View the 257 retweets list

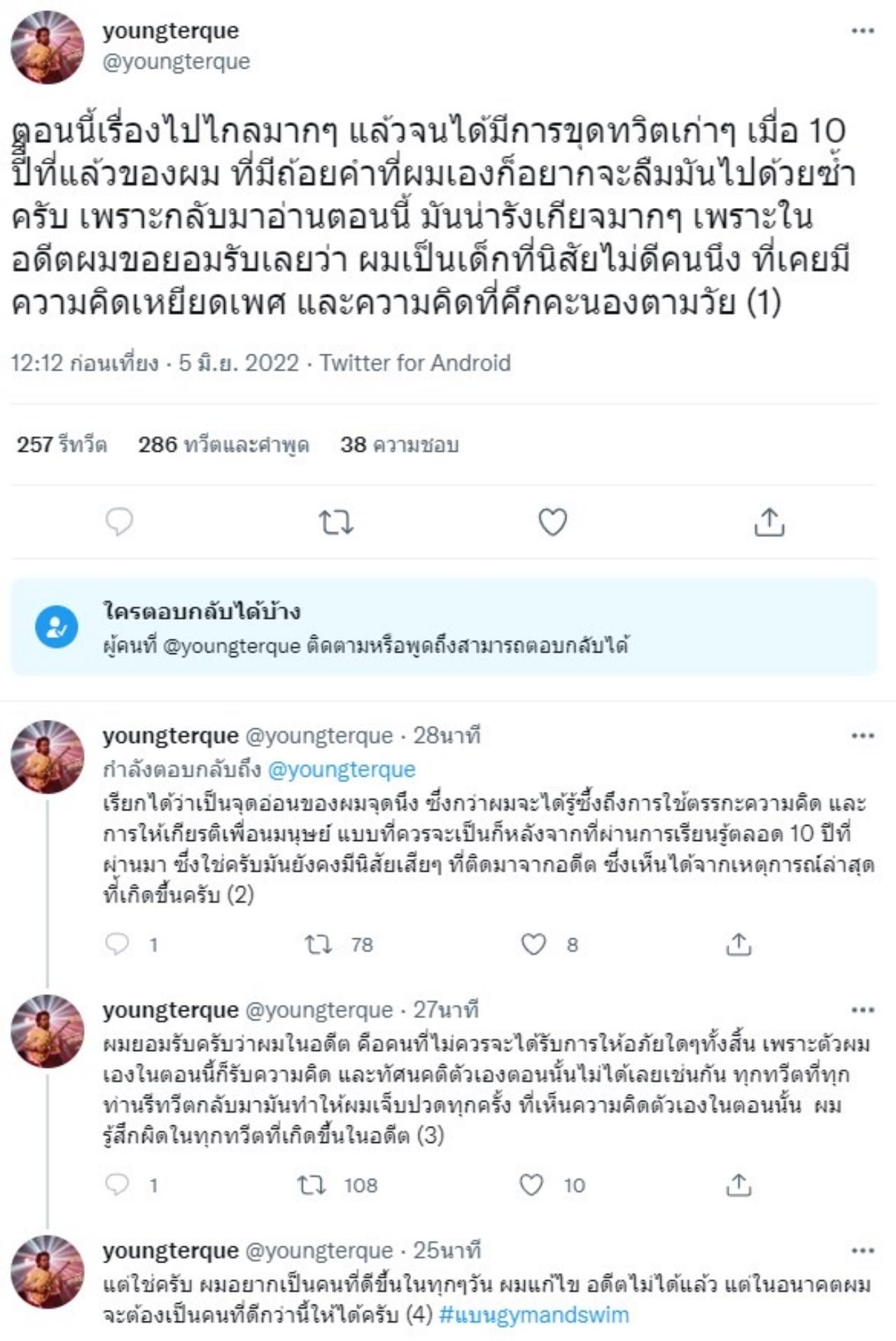point(62,445)
